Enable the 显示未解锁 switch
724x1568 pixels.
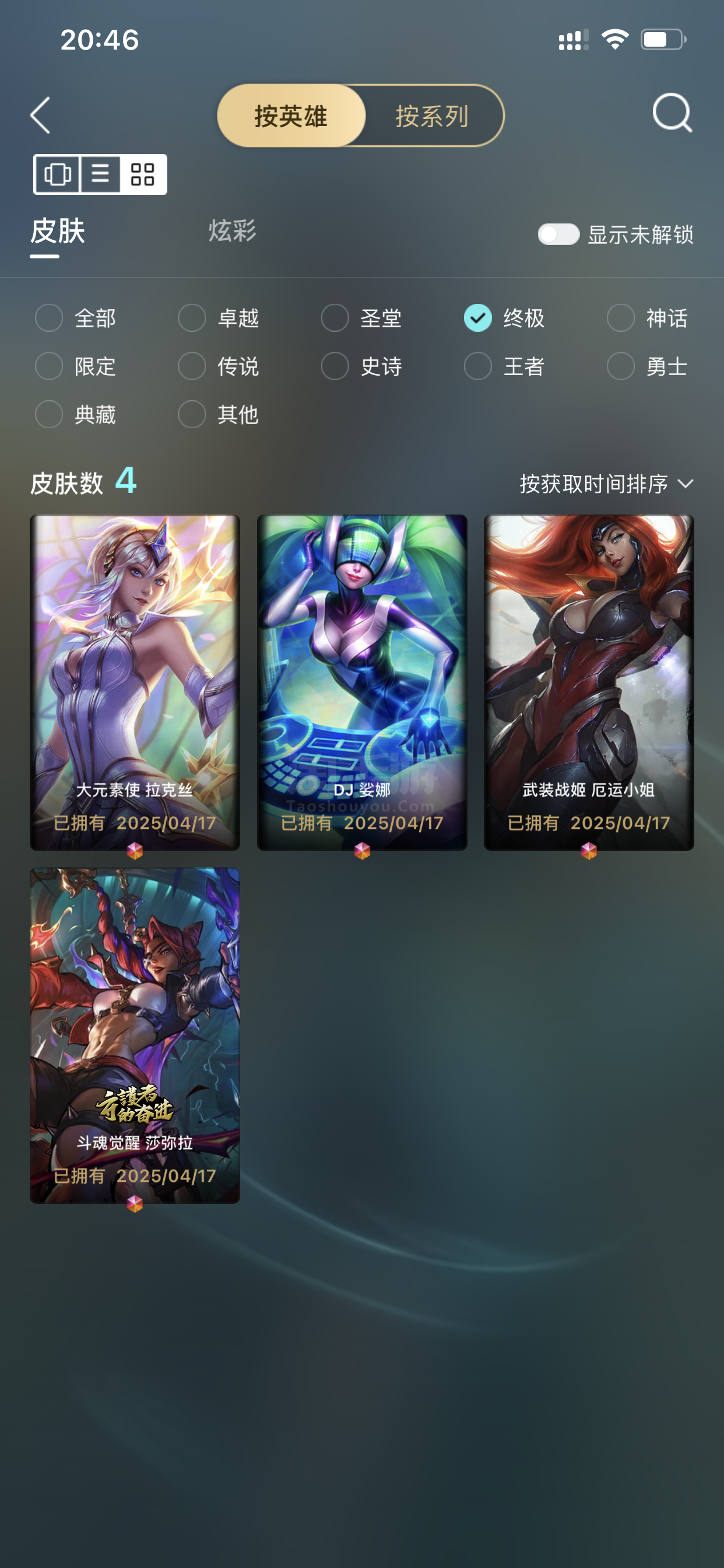click(x=558, y=235)
